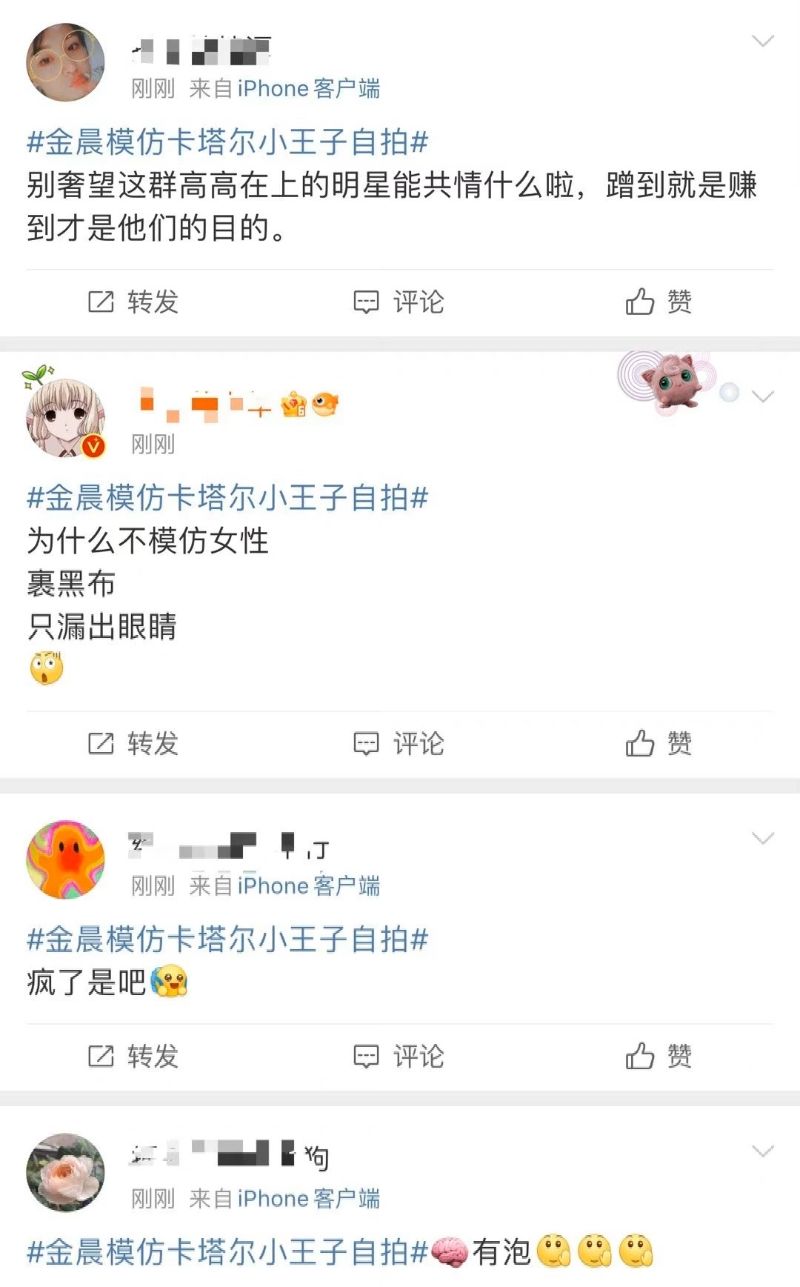800x1287 pixels.
Task: Open the orange duck avatar profile
Action: (65, 860)
